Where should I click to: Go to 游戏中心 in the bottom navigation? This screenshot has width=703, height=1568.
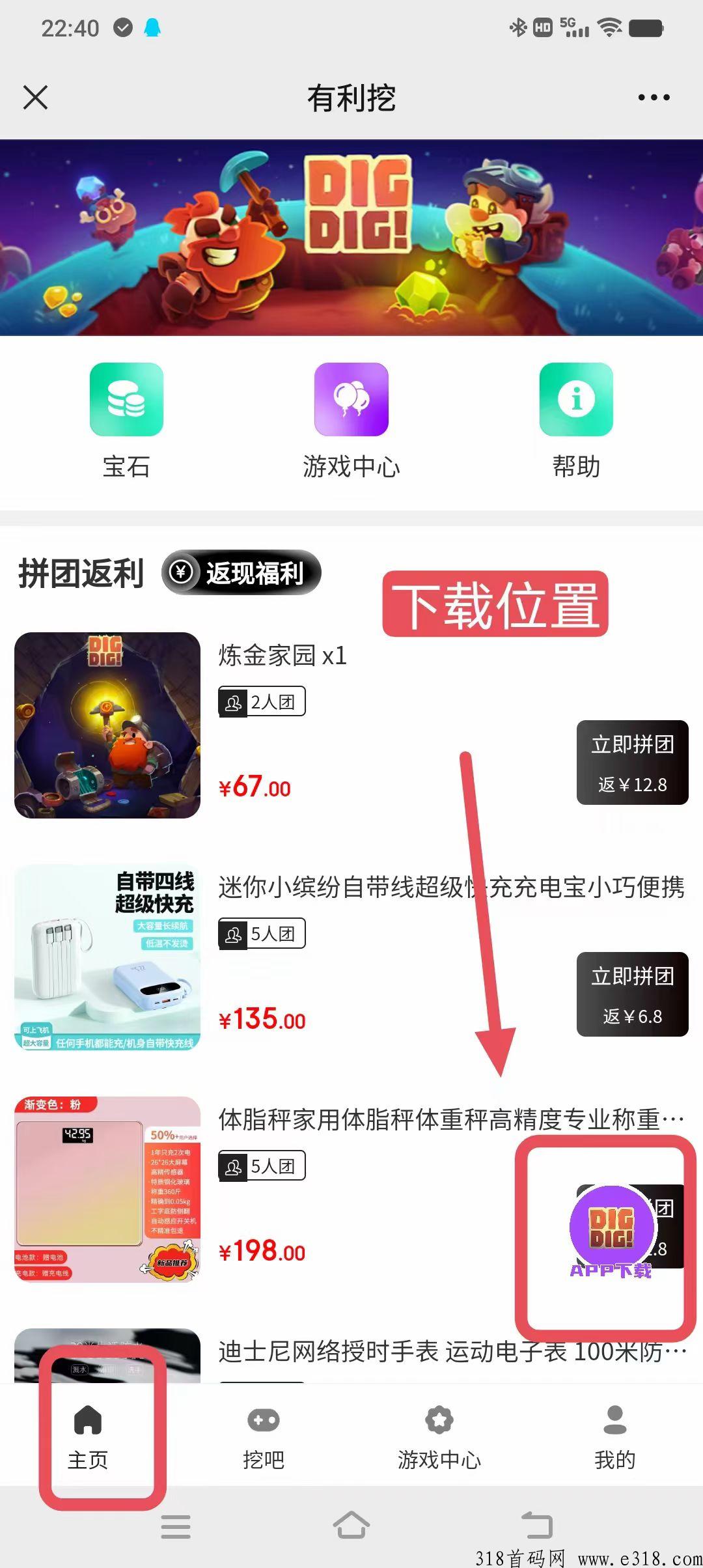pos(439,1434)
